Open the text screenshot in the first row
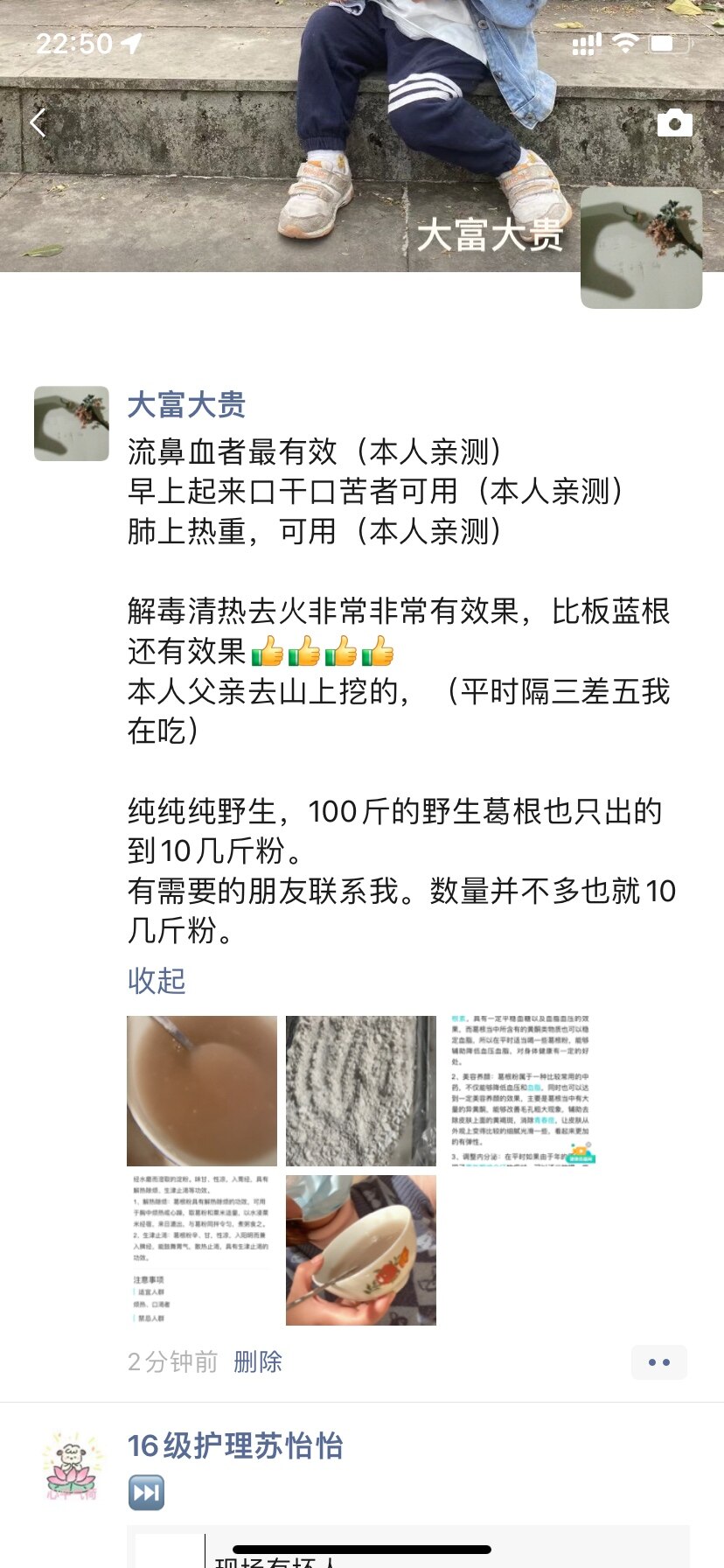 pos(520,1090)
